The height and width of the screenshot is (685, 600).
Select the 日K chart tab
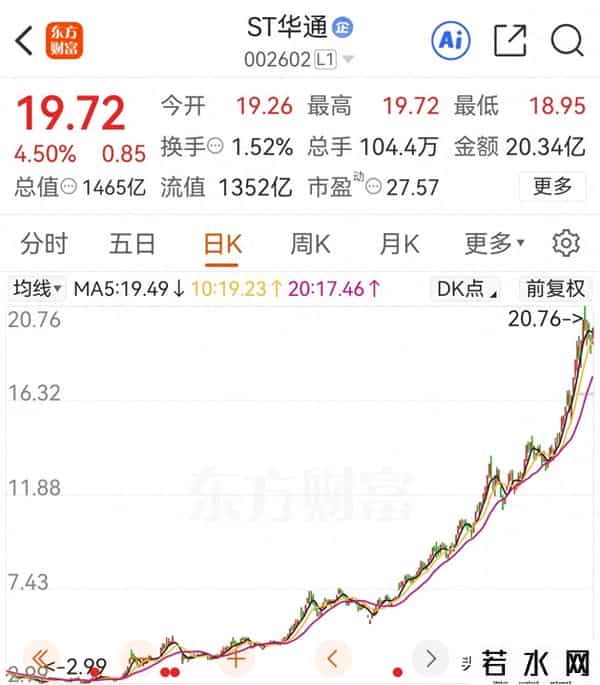[x=222, y=243]
